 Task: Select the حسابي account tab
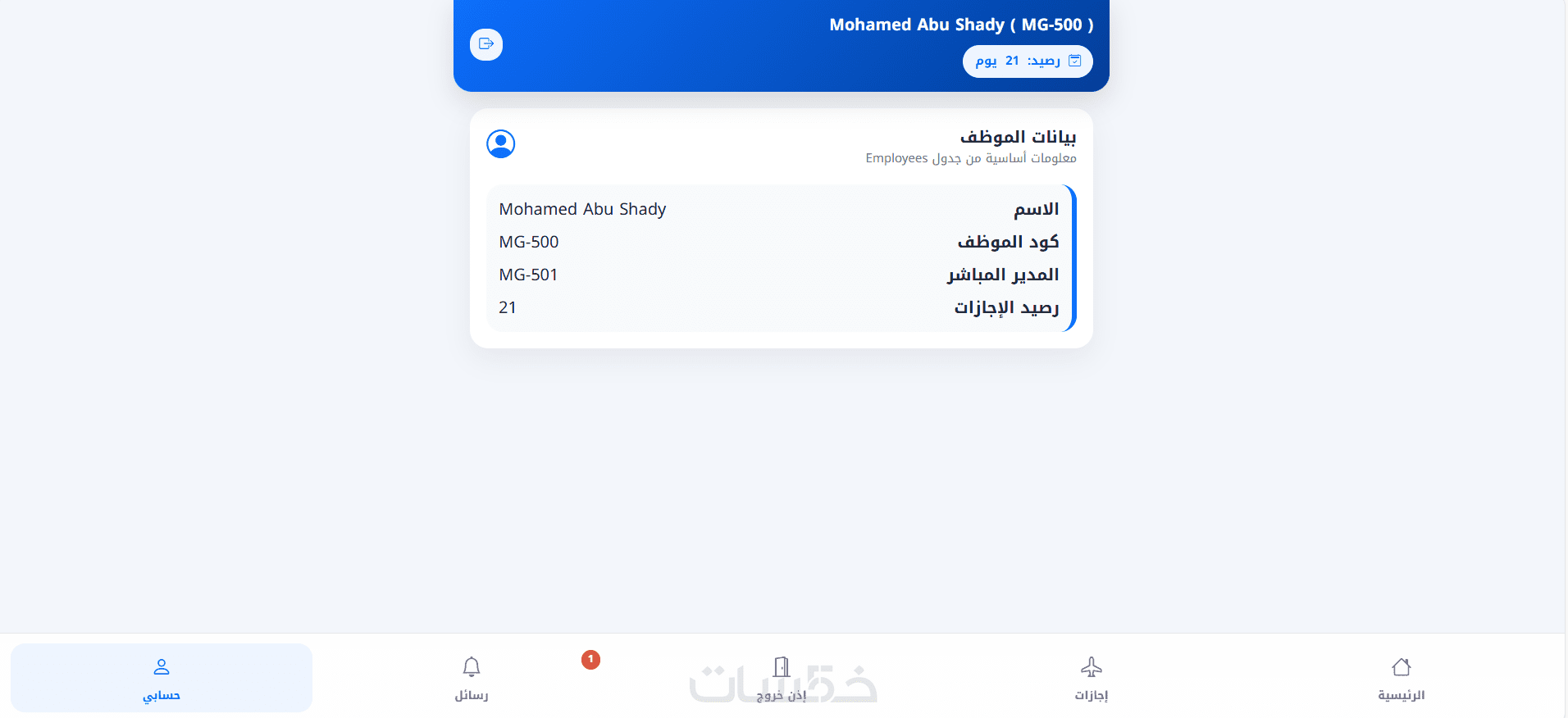(x=162, y=679)
